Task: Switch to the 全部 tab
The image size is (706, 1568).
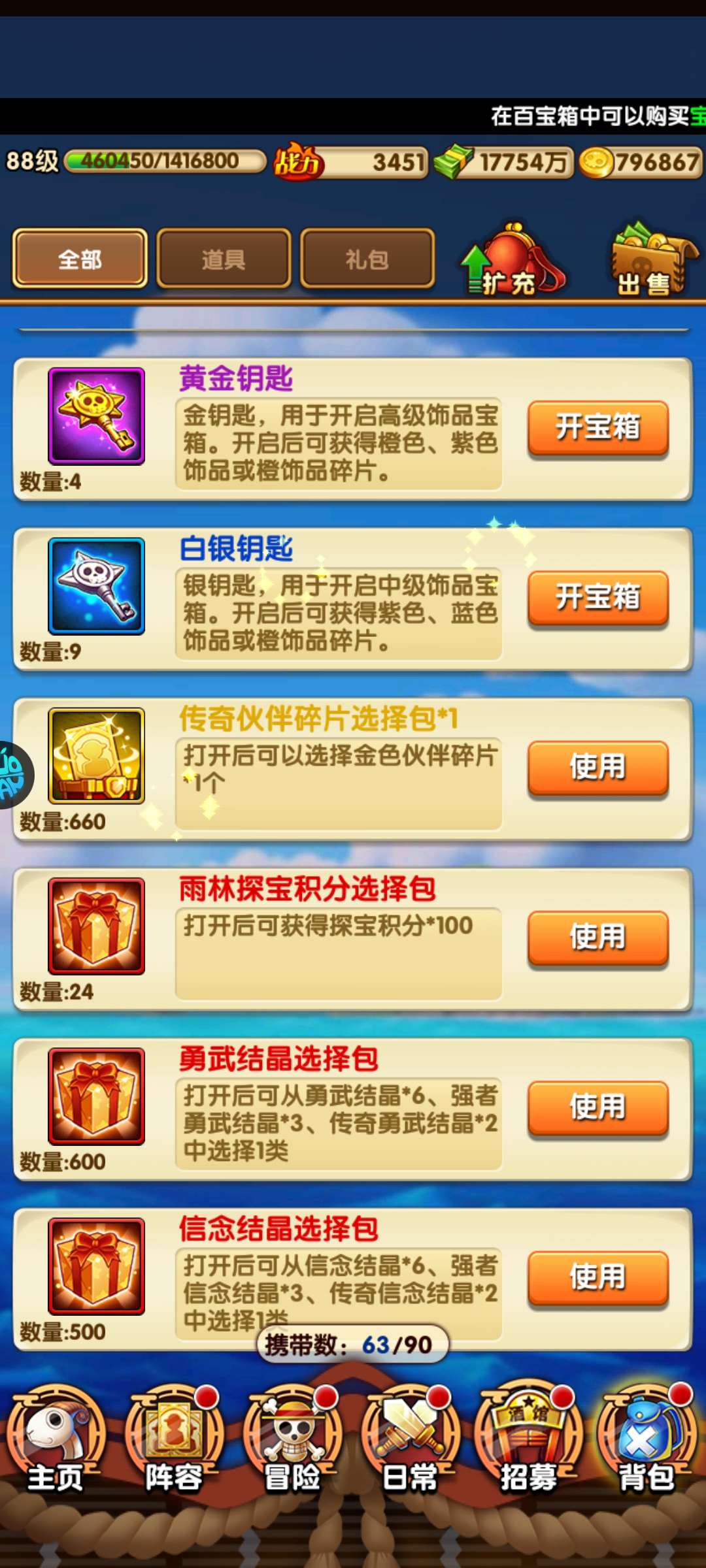Action: pos(80,259)
